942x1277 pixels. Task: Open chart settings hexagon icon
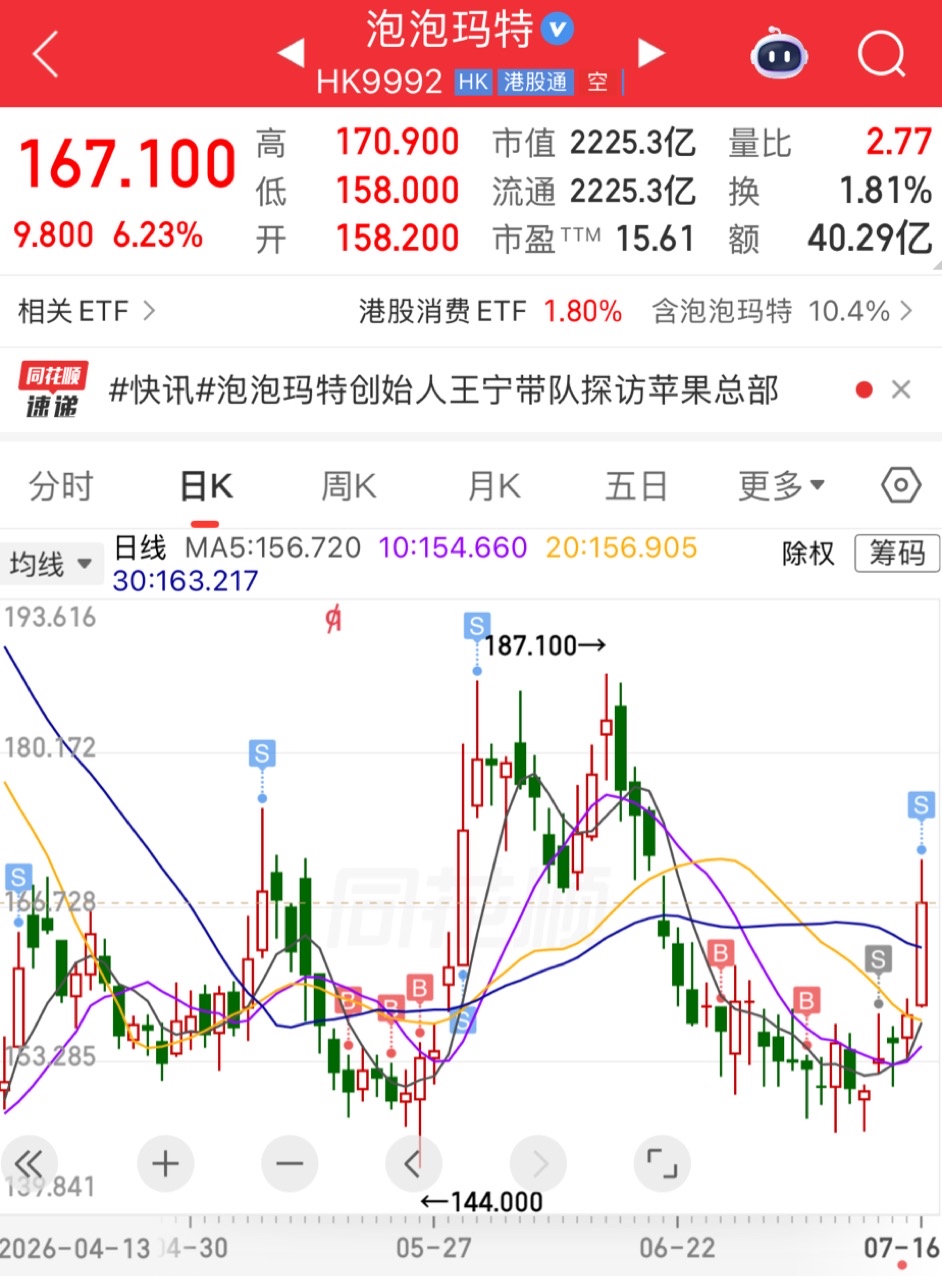(x=900, y=486)
